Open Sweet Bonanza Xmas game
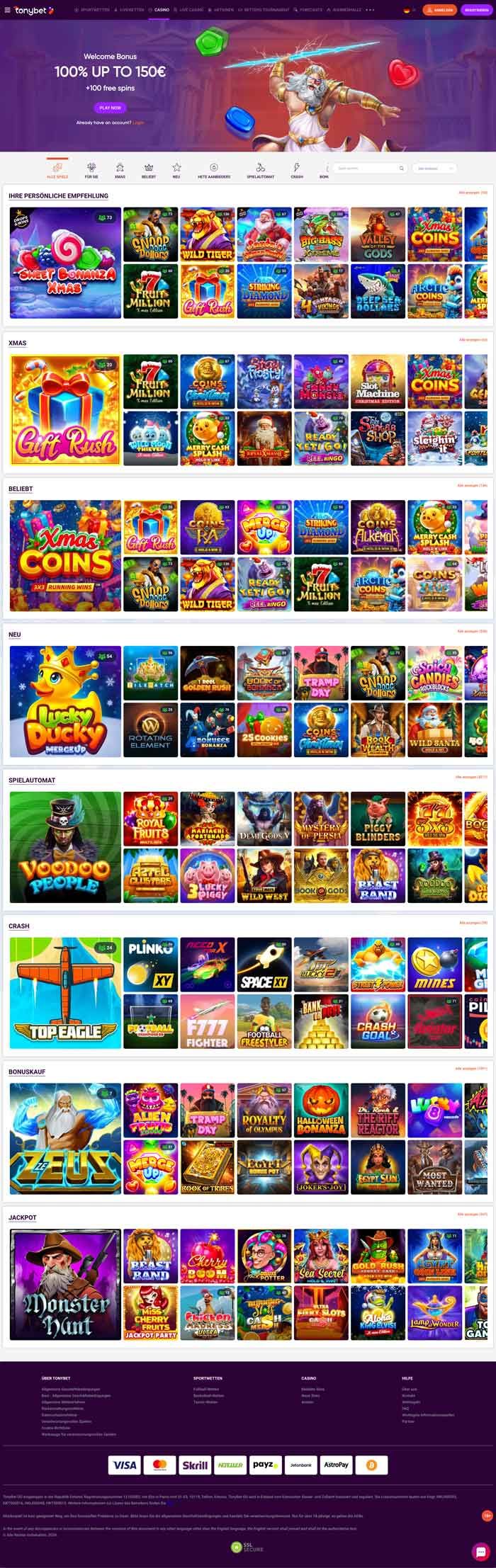Viewport: 496px width, 1568px height. pyautogui.click(x=65, y=263)
